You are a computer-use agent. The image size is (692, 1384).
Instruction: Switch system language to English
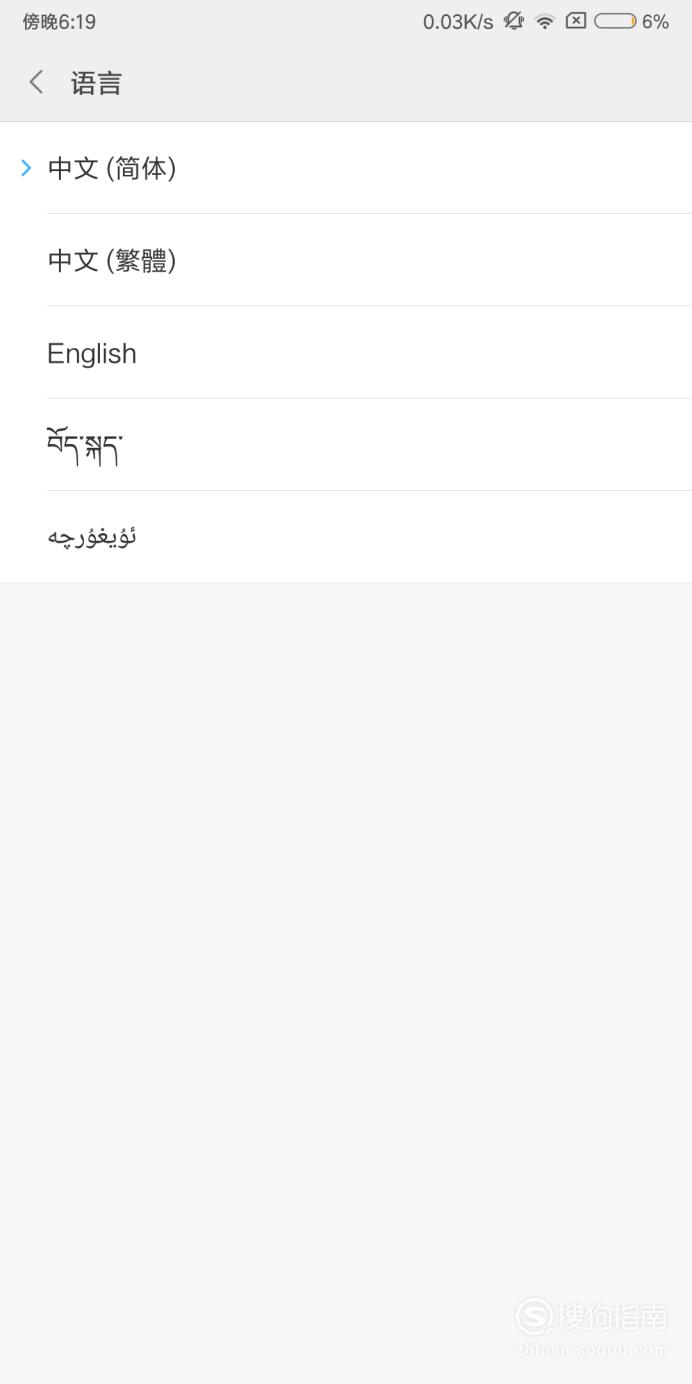click(346, 353)
